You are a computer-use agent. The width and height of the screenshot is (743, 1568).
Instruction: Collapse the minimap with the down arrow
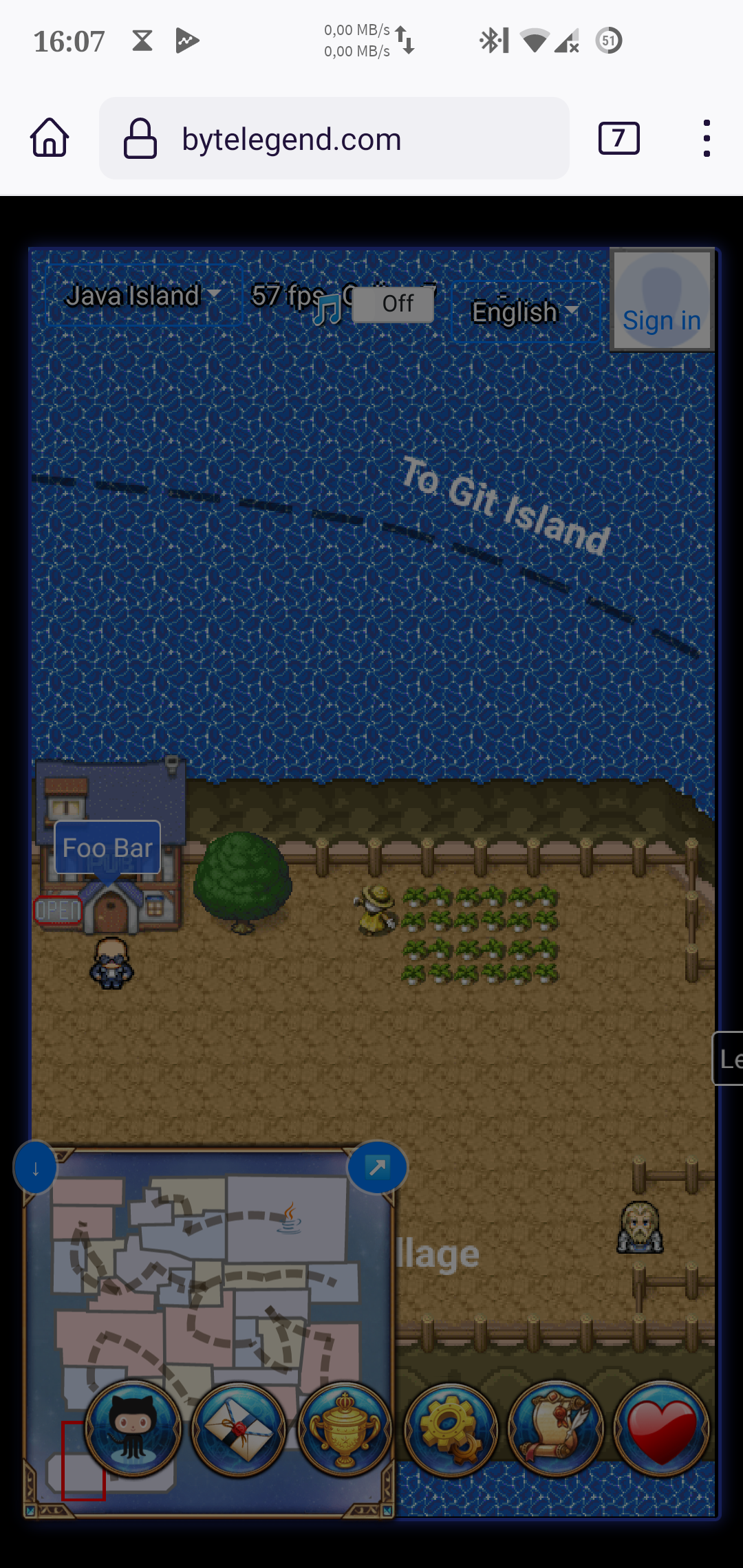(x=35, y=1168)
